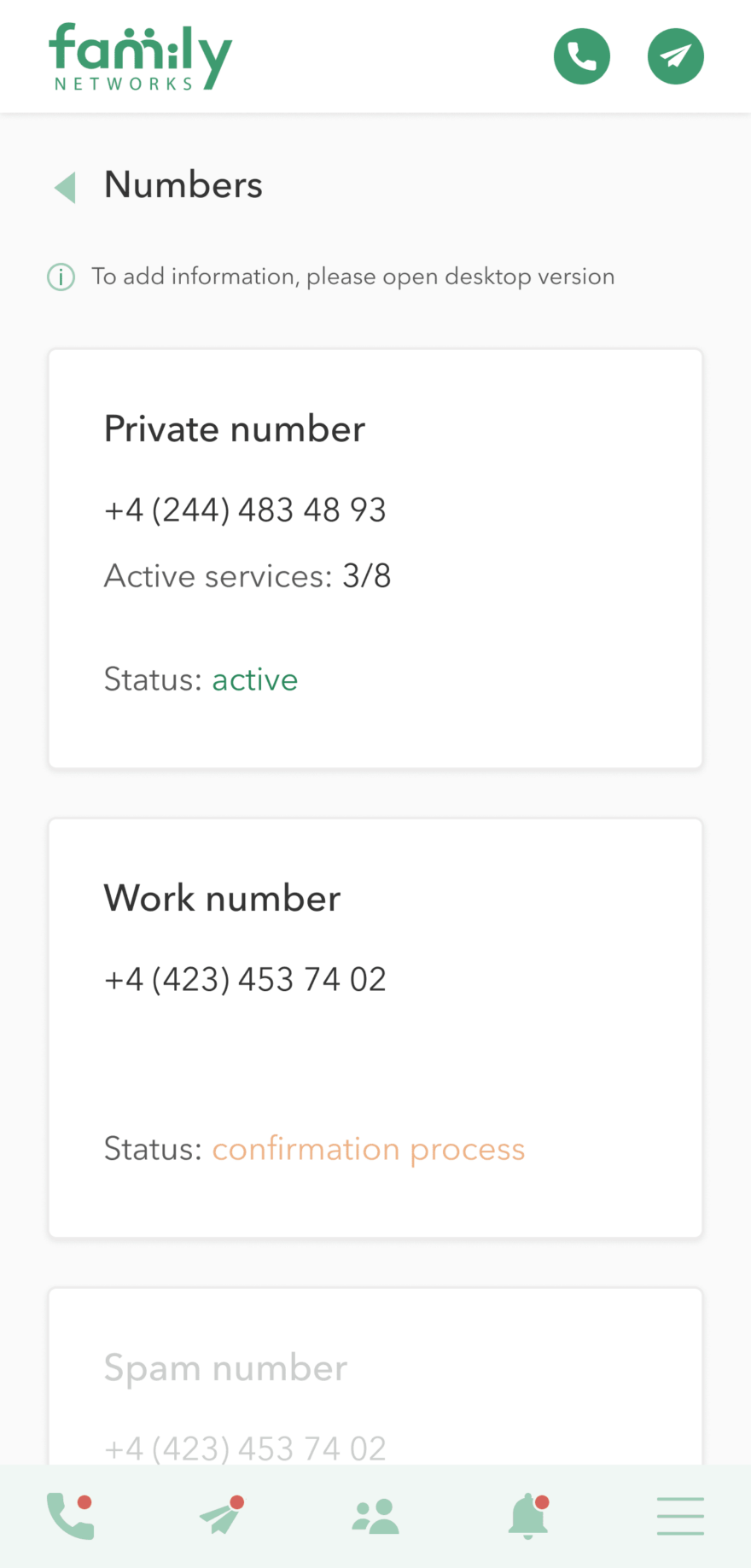Open the Private number card
Screen dimensions: 751x1568
click(x=375, y=558)
